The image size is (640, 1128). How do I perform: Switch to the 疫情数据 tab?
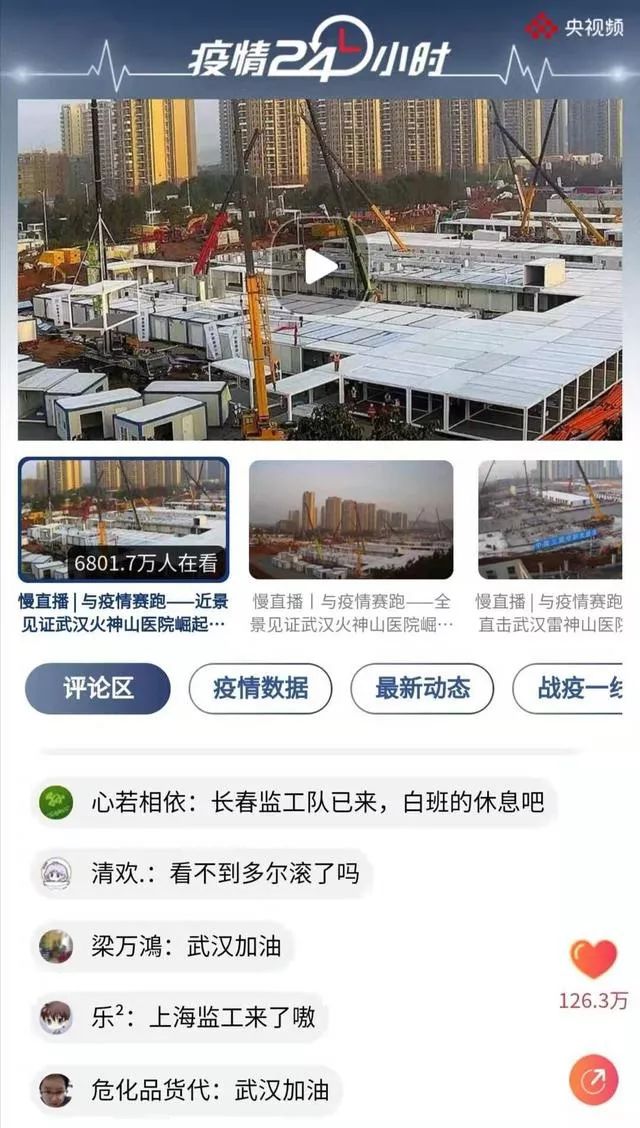click(x=260, y=688)
